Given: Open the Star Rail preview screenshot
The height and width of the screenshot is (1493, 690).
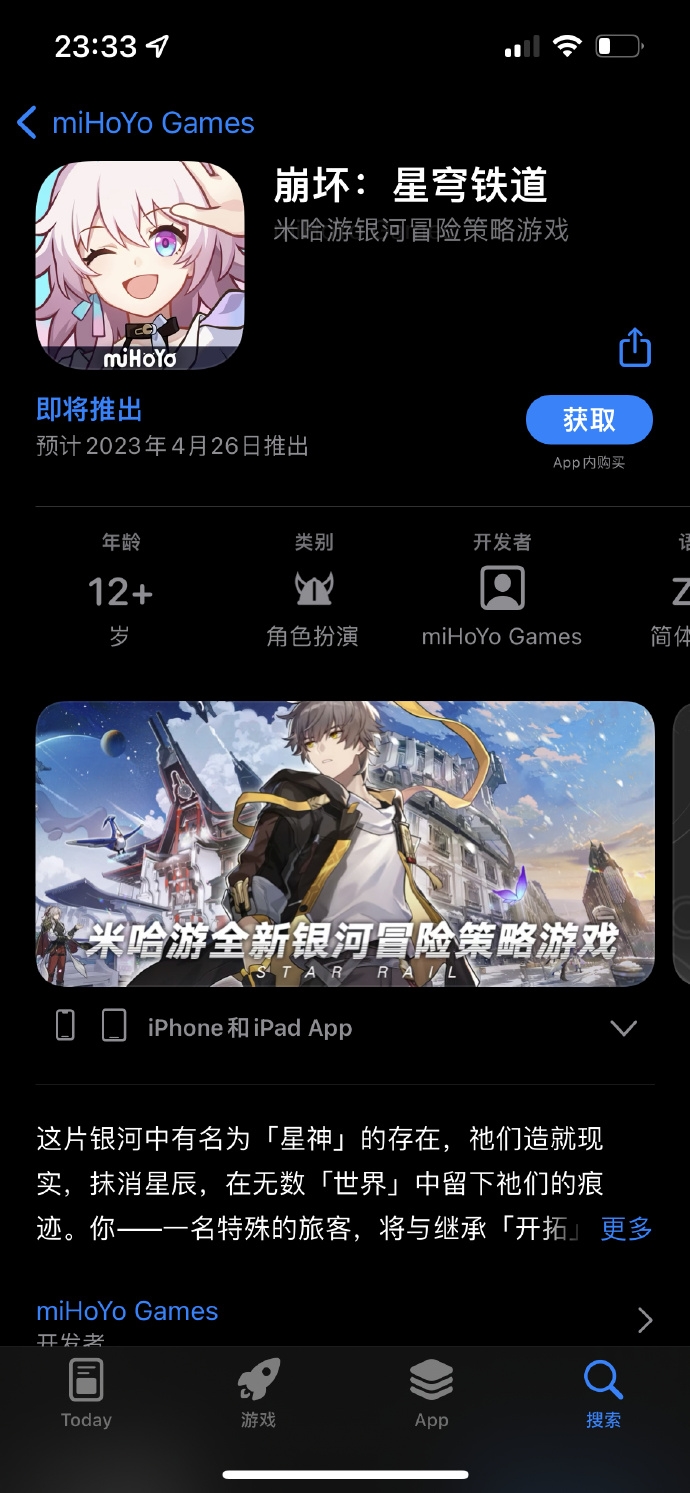Looking at the screenshot, I should click(x=345, y=843).
